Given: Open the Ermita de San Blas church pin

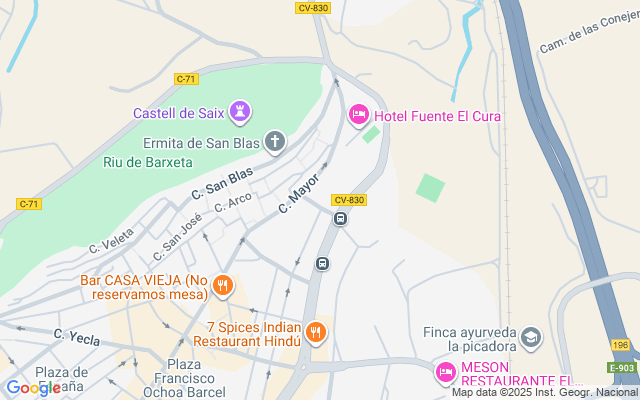Looking at the screenshot, I should click(276, 142).
